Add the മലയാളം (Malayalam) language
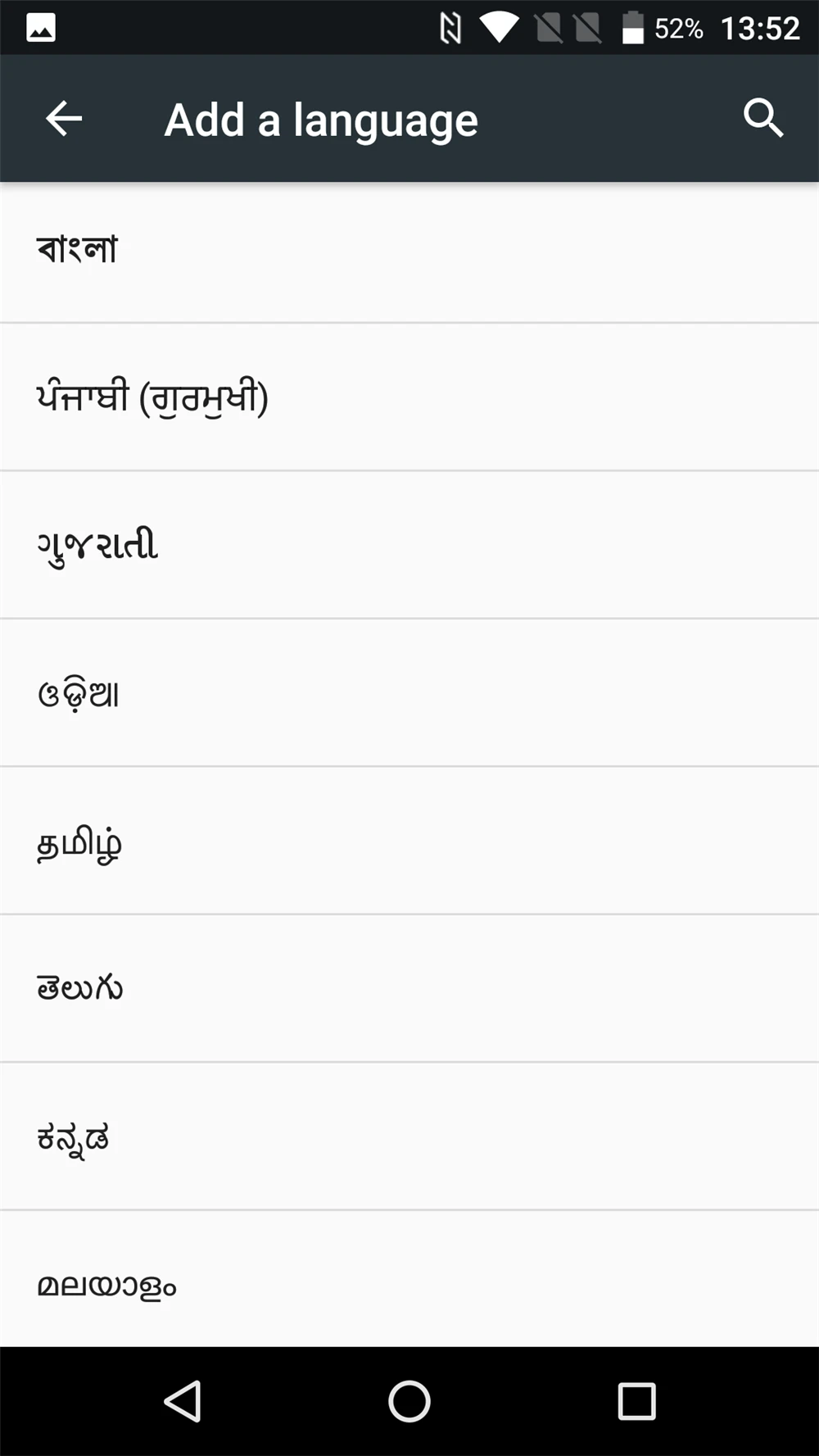The image size is (819, 1456). 409,1279
